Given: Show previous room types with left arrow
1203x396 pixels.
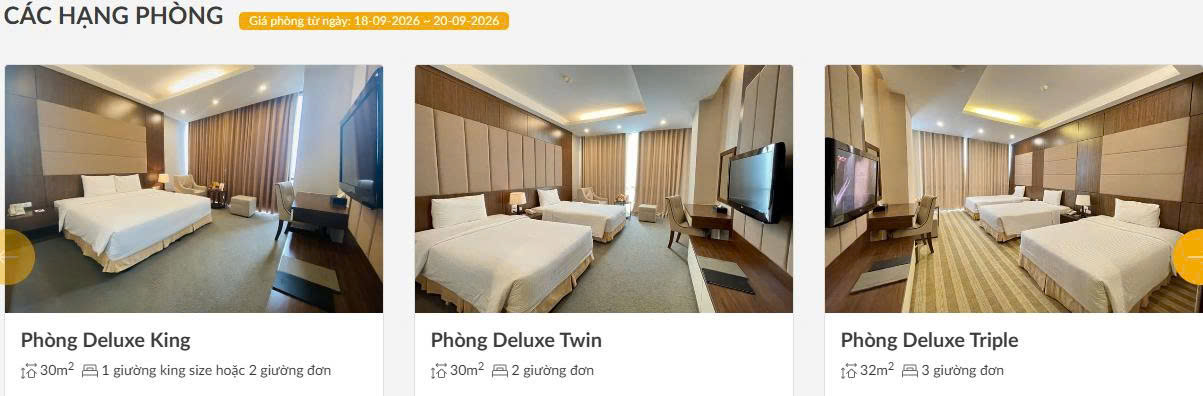Looking at the screenshot, I should (x=15, y=257).
